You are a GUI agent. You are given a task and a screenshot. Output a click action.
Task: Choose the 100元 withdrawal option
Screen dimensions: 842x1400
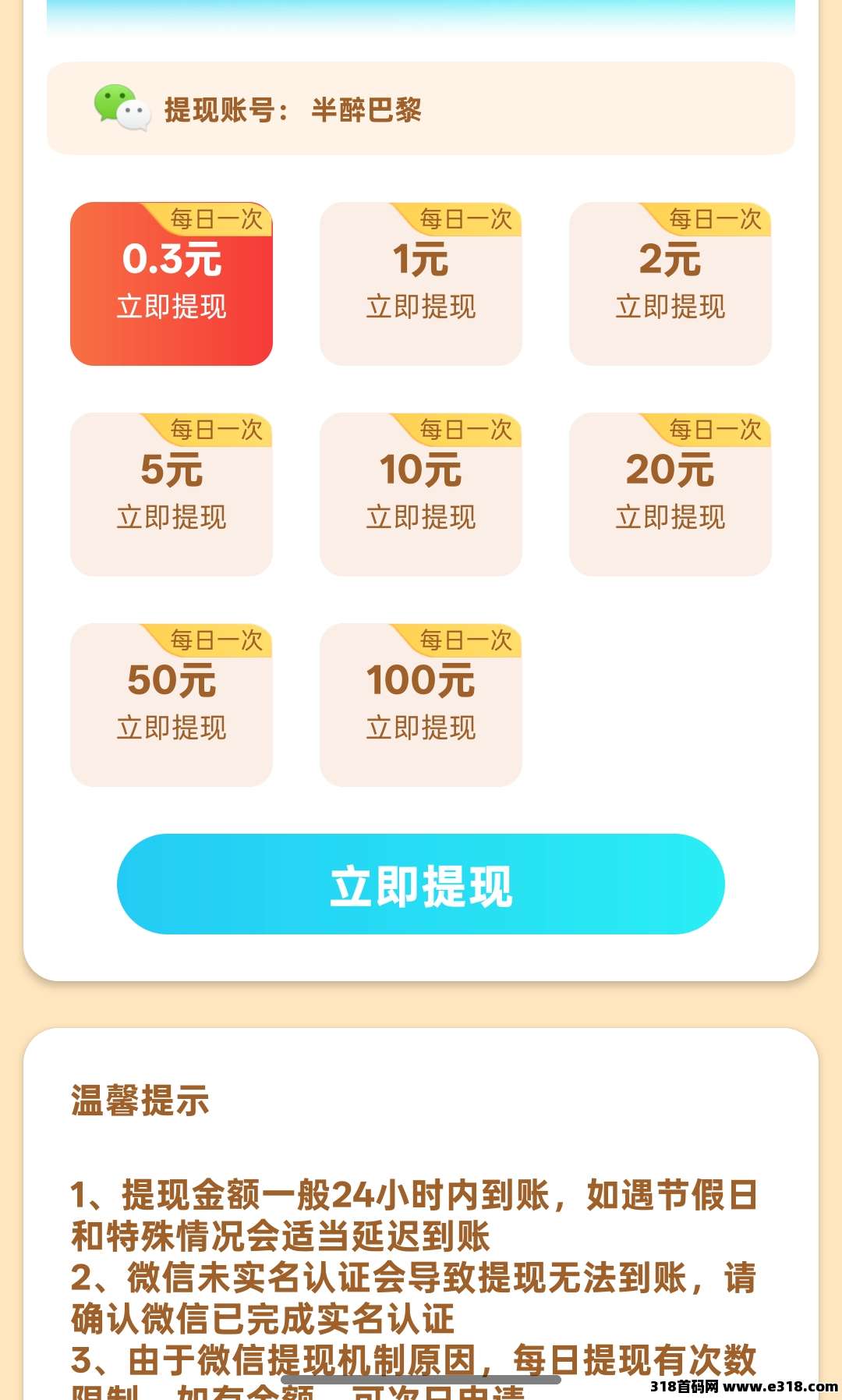click(421, 705)
